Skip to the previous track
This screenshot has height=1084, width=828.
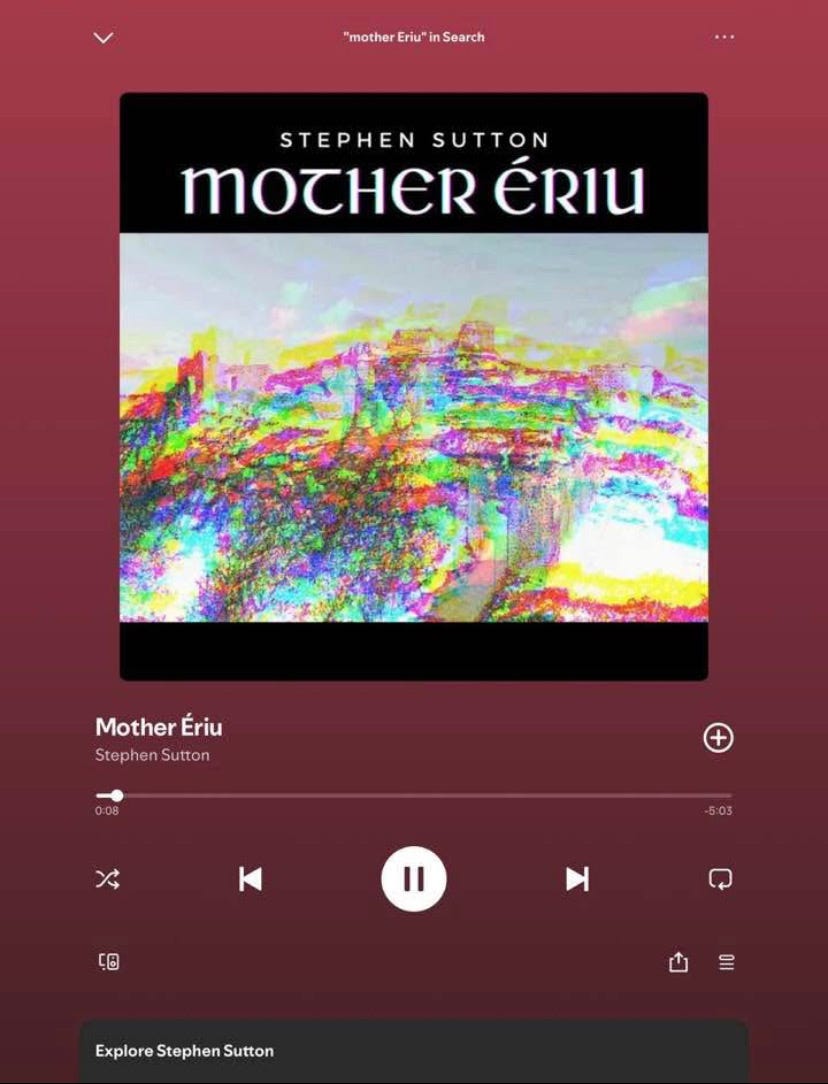250,879
